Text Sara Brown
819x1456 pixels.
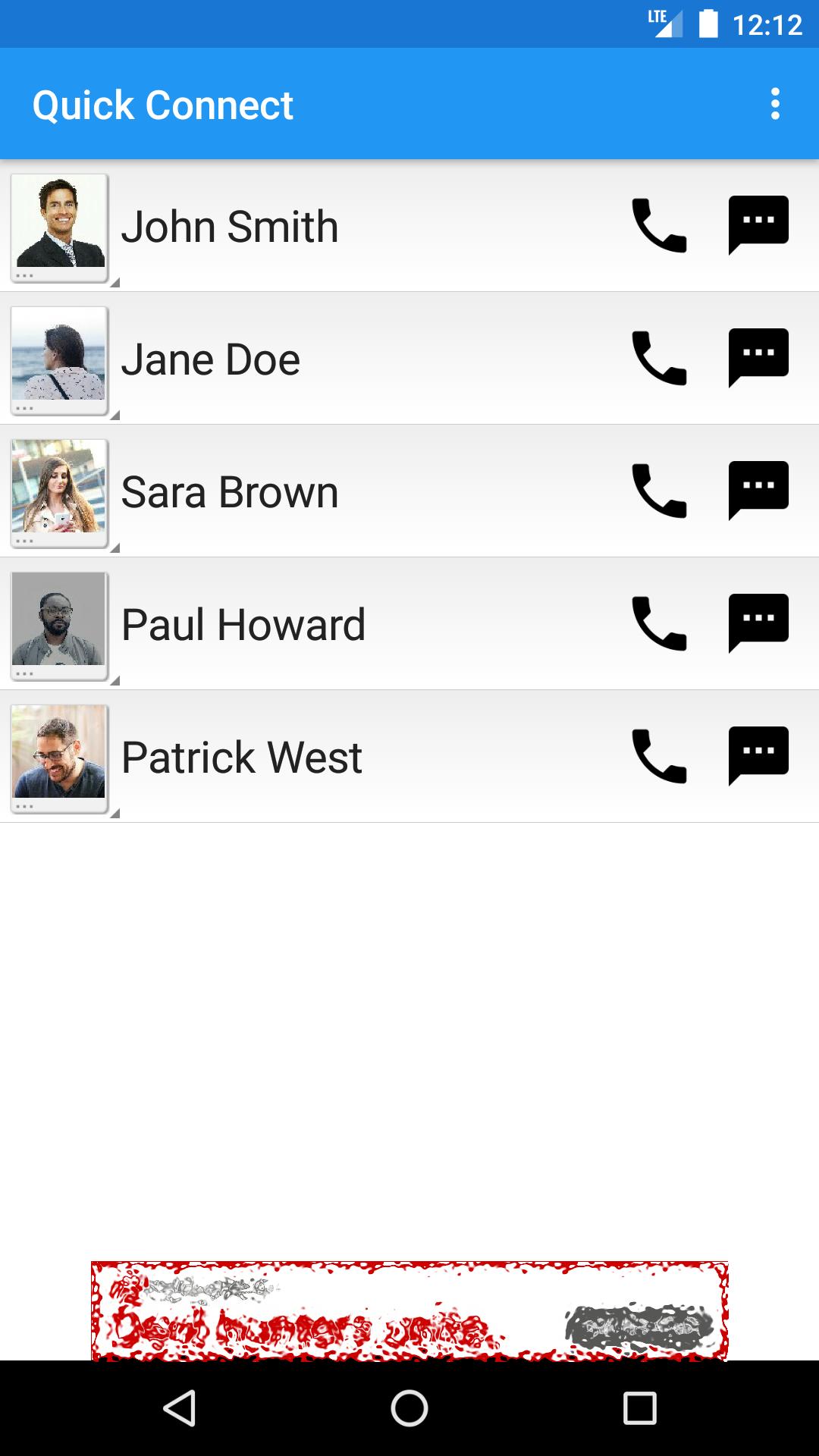pyautogui.click(x=758, y=491)
